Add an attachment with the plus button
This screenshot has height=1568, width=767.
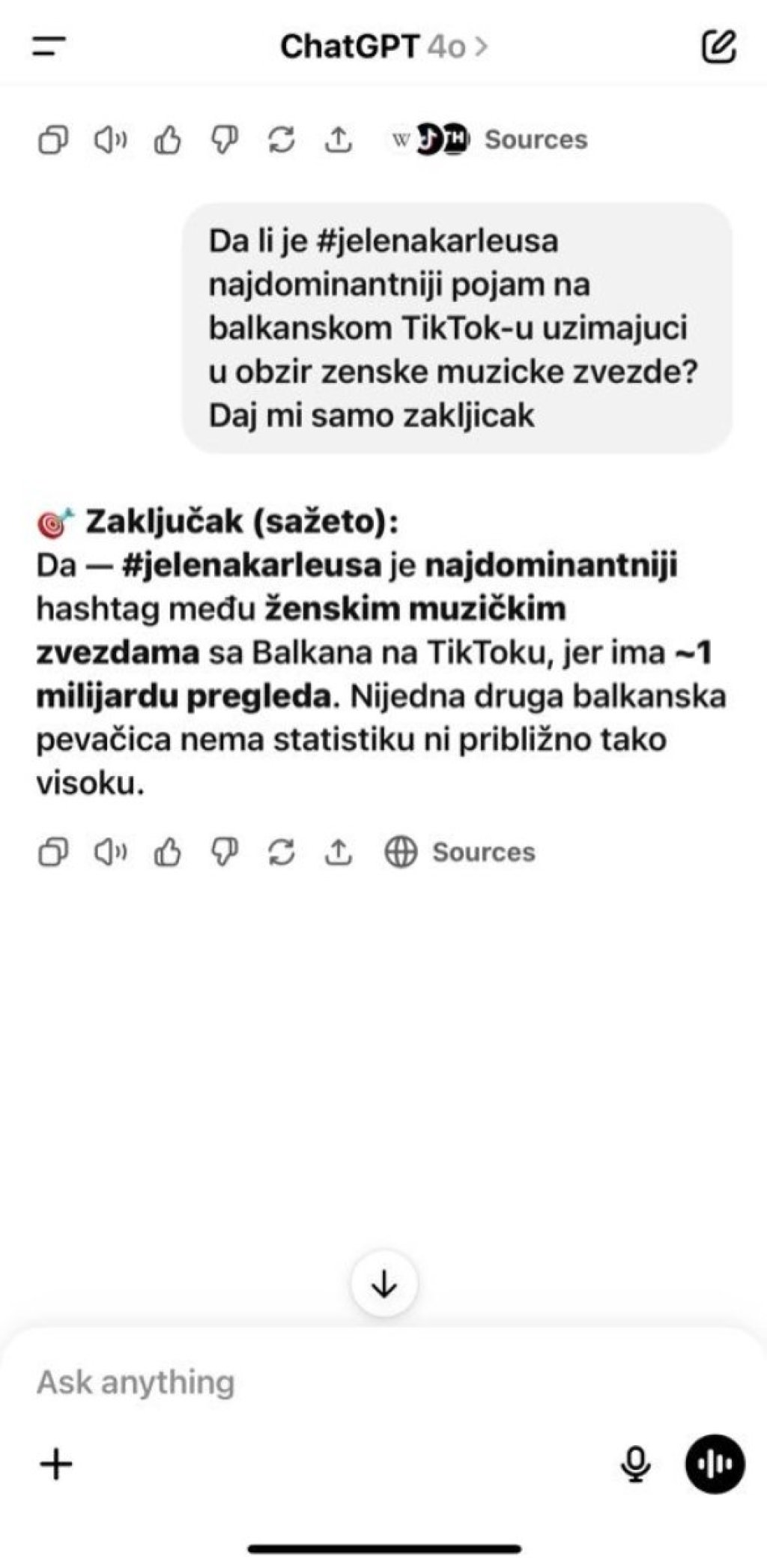(56, 1464)
